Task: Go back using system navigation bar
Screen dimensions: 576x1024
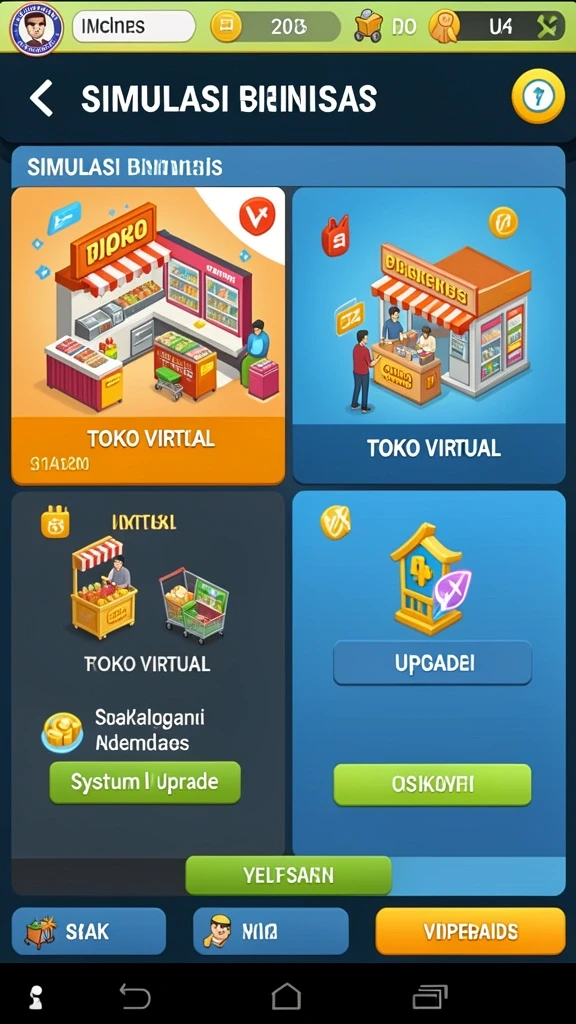Action: (x=135, y=997)
